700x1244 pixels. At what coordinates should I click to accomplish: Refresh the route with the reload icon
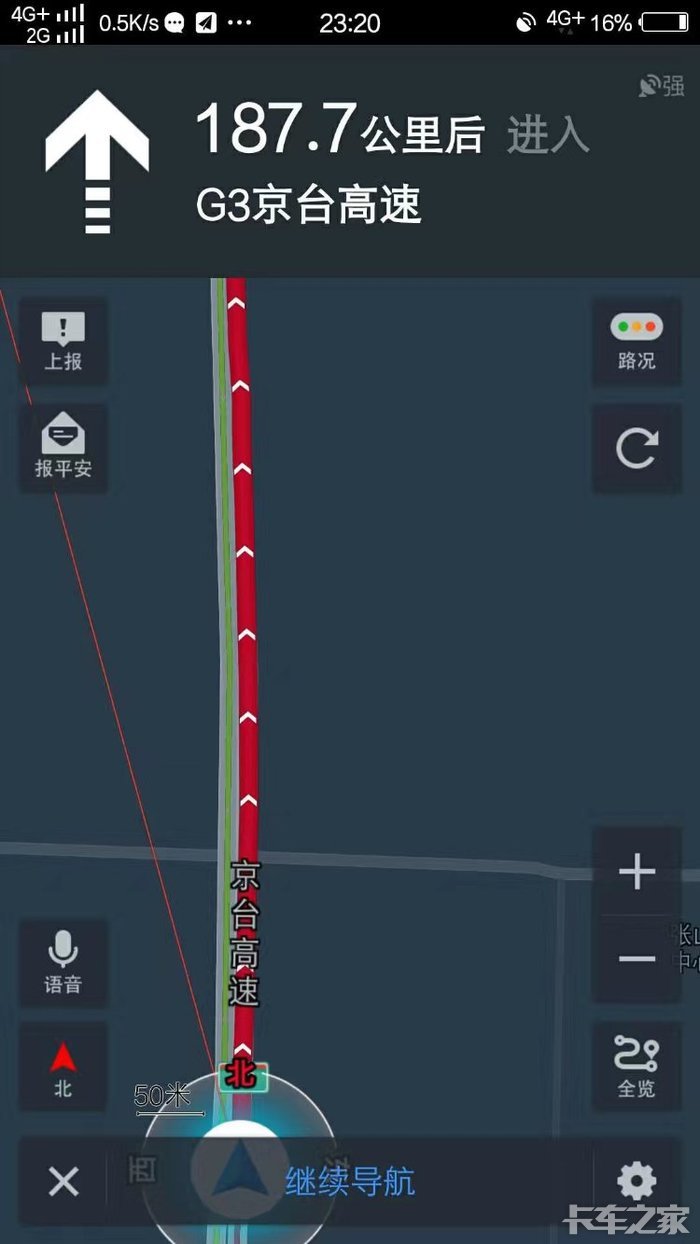click(637, 448)
